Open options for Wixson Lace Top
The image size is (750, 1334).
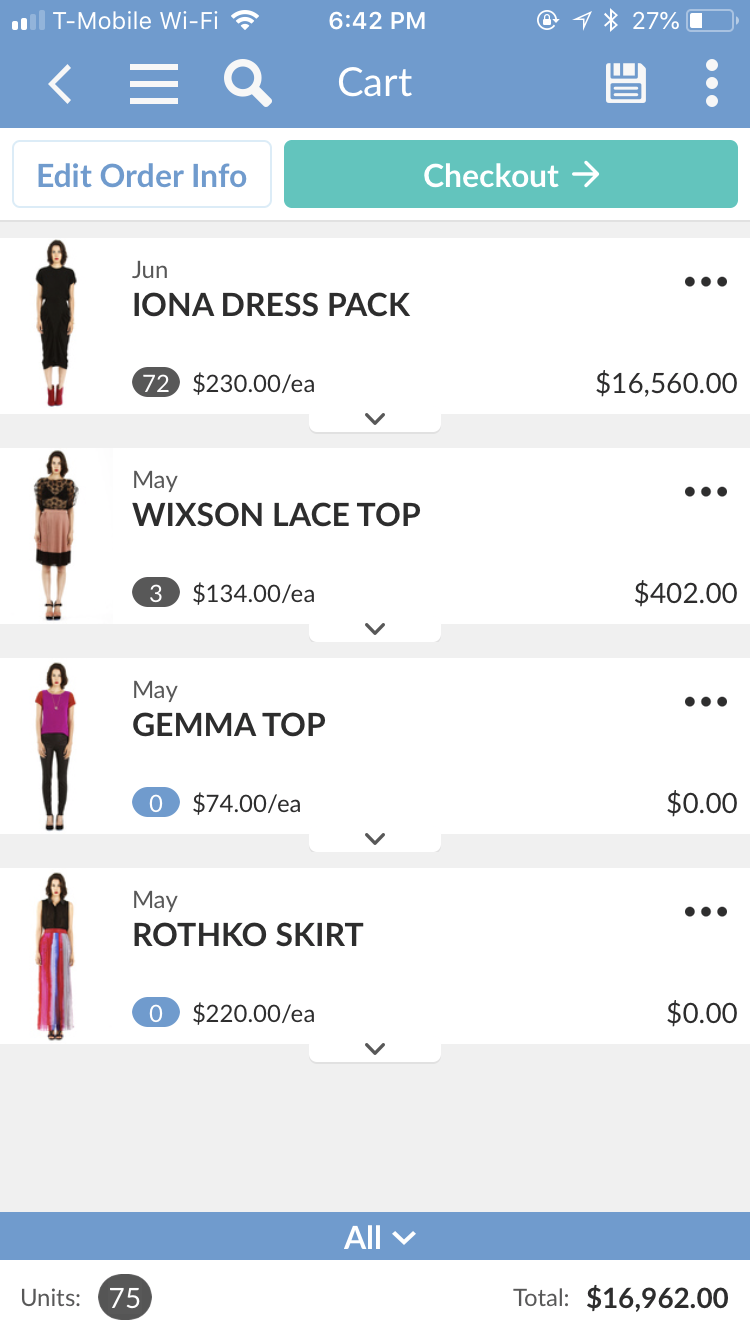(x=706, y=492)
